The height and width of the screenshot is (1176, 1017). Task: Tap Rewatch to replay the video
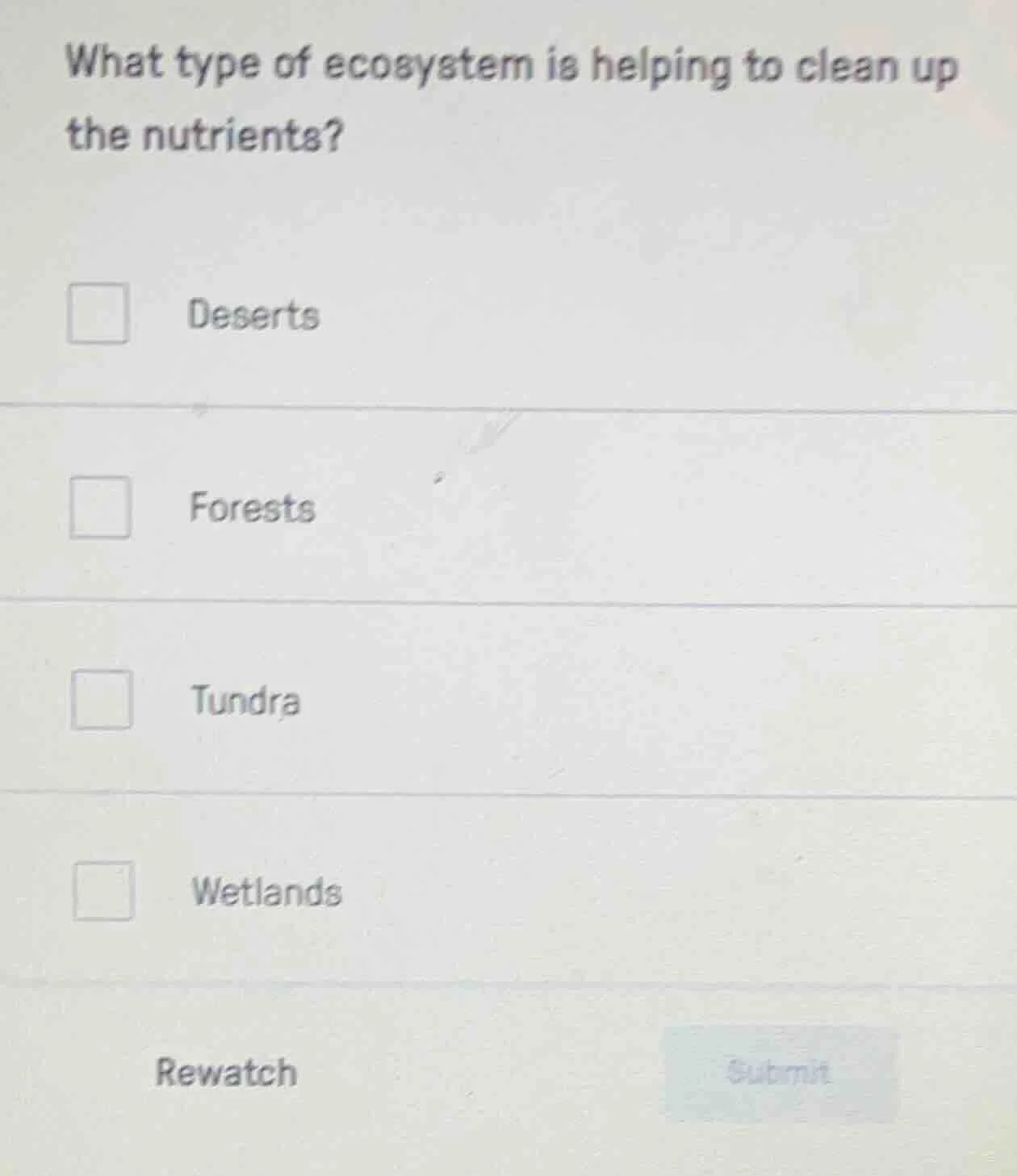(226, 1073)
